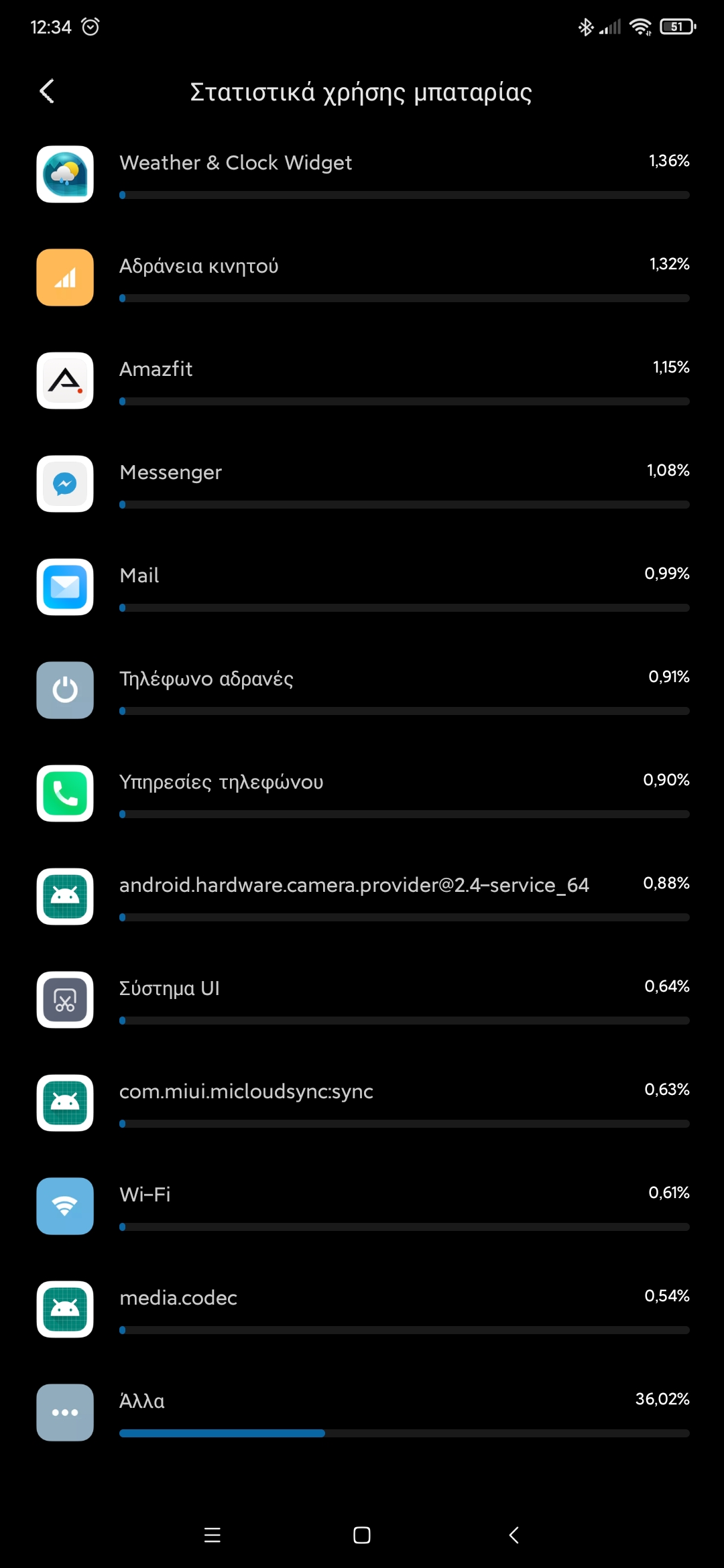View Amazfit battery usage details

pyautogui.click(x=362, y=381)
